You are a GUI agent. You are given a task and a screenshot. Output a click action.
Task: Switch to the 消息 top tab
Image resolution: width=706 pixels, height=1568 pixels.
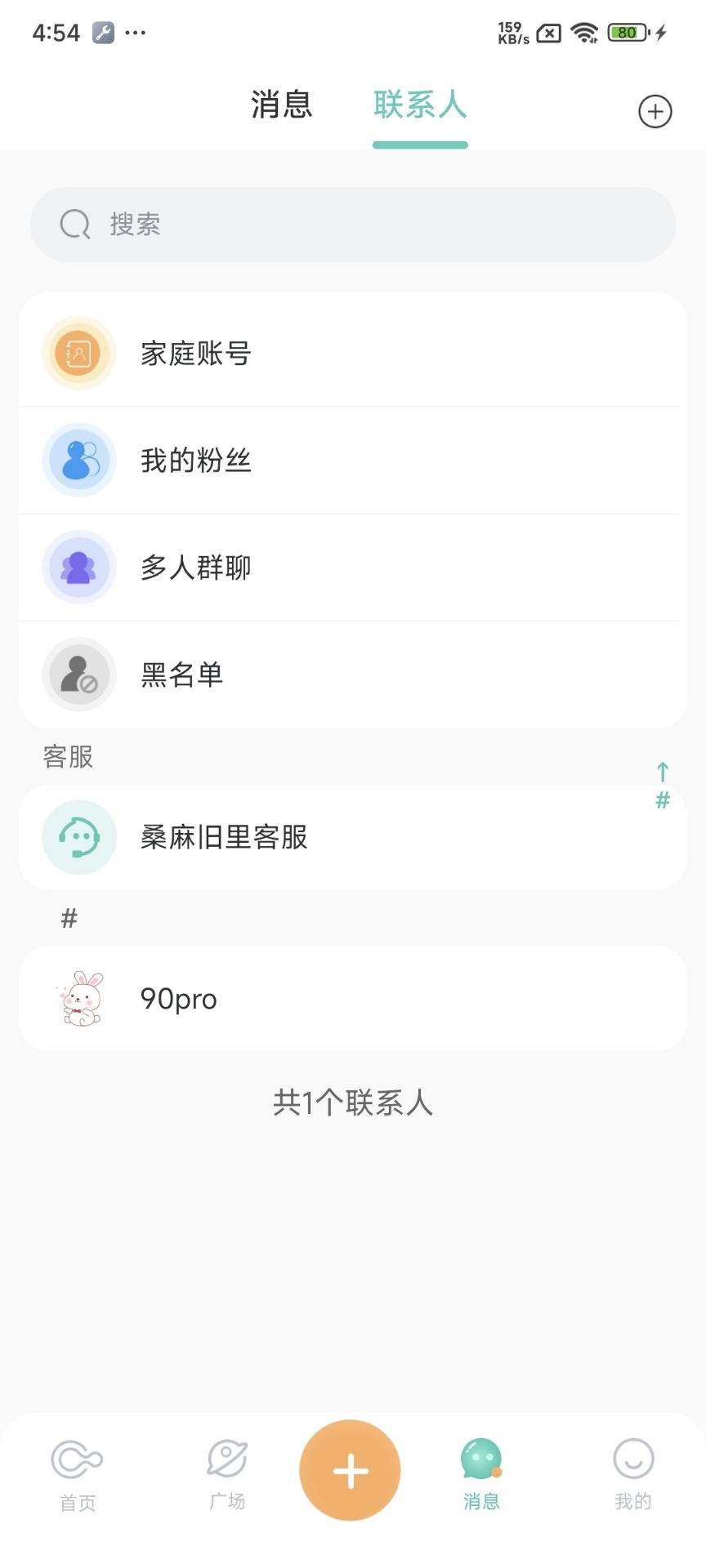click(281, 105)
